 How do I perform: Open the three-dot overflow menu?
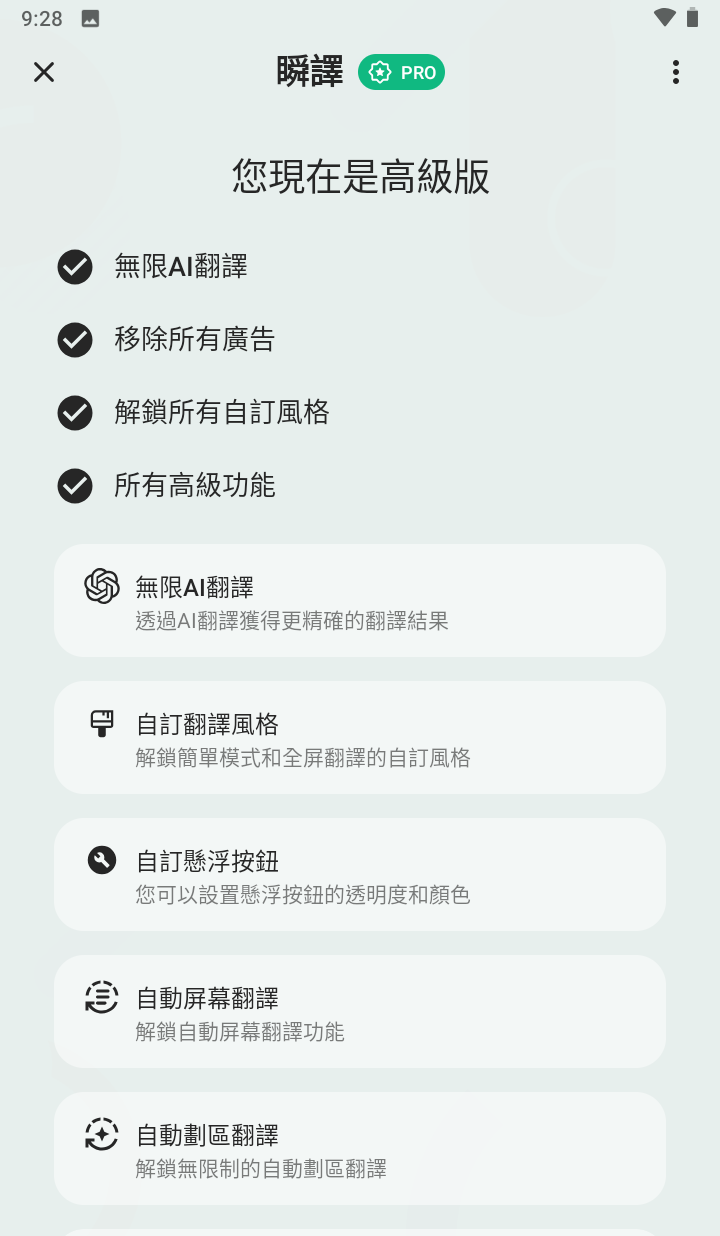coord(676,72)
